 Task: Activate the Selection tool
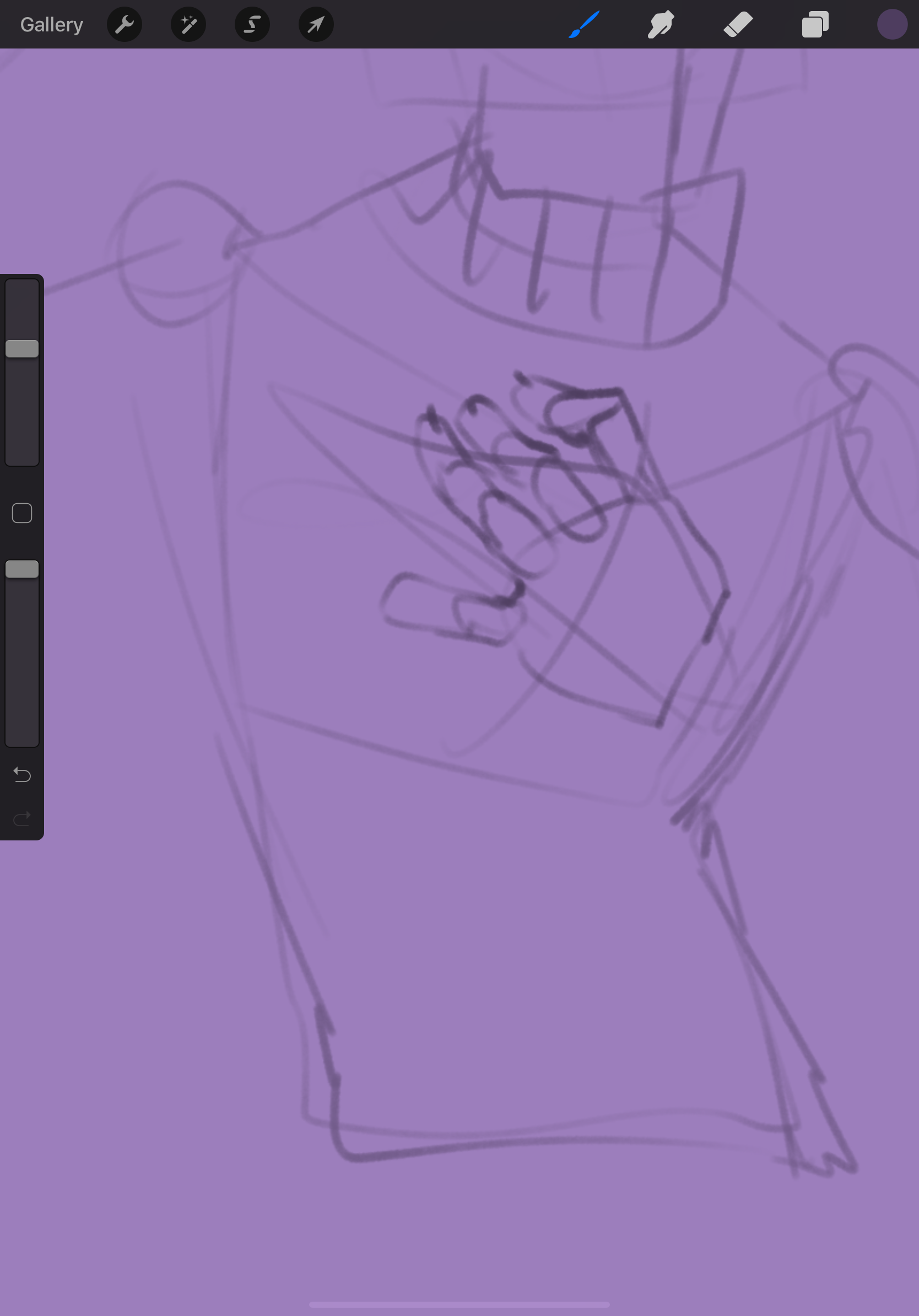point(252,25)
